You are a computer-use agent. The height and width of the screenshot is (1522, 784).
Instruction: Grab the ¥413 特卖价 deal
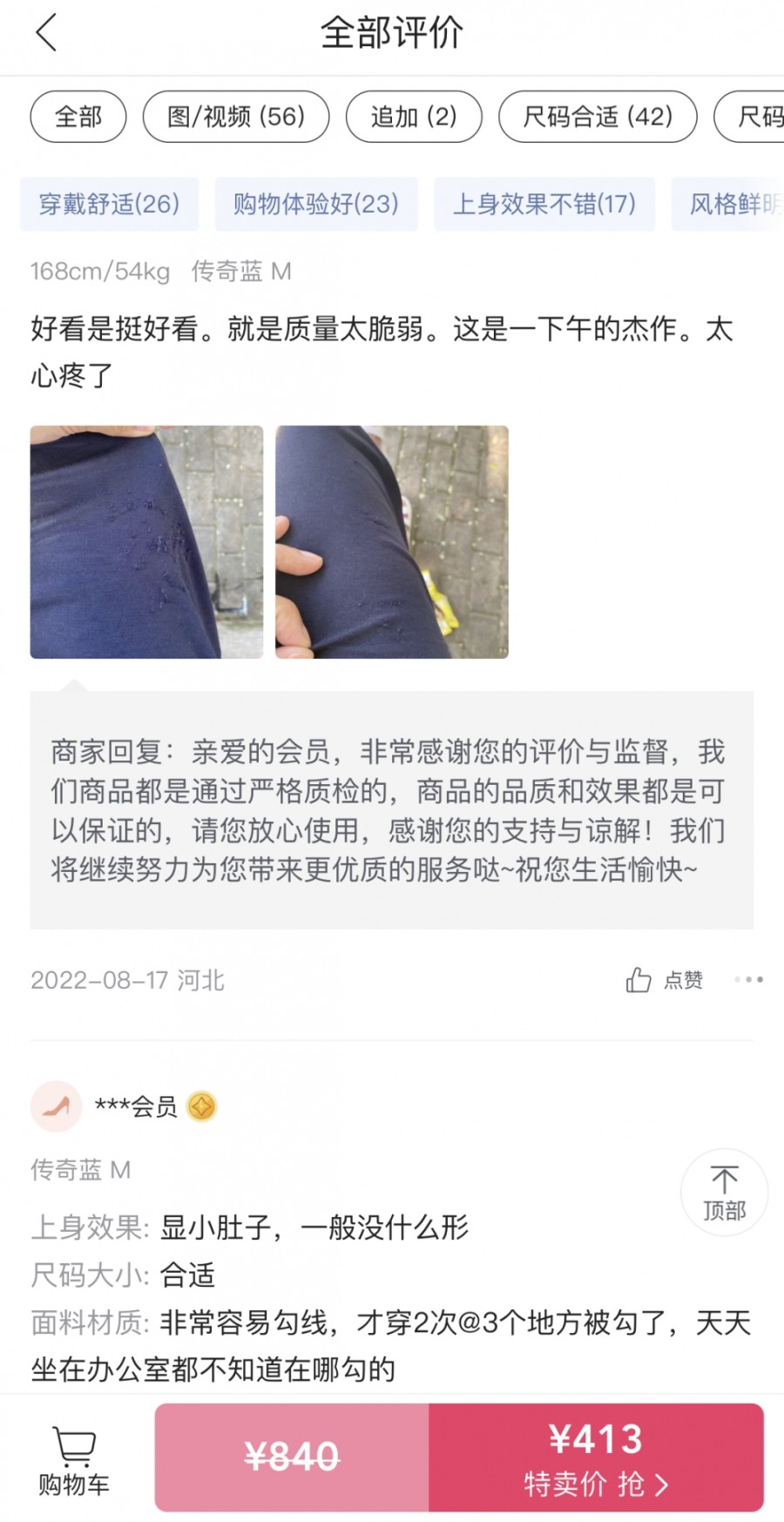(x=596, y=1457)
